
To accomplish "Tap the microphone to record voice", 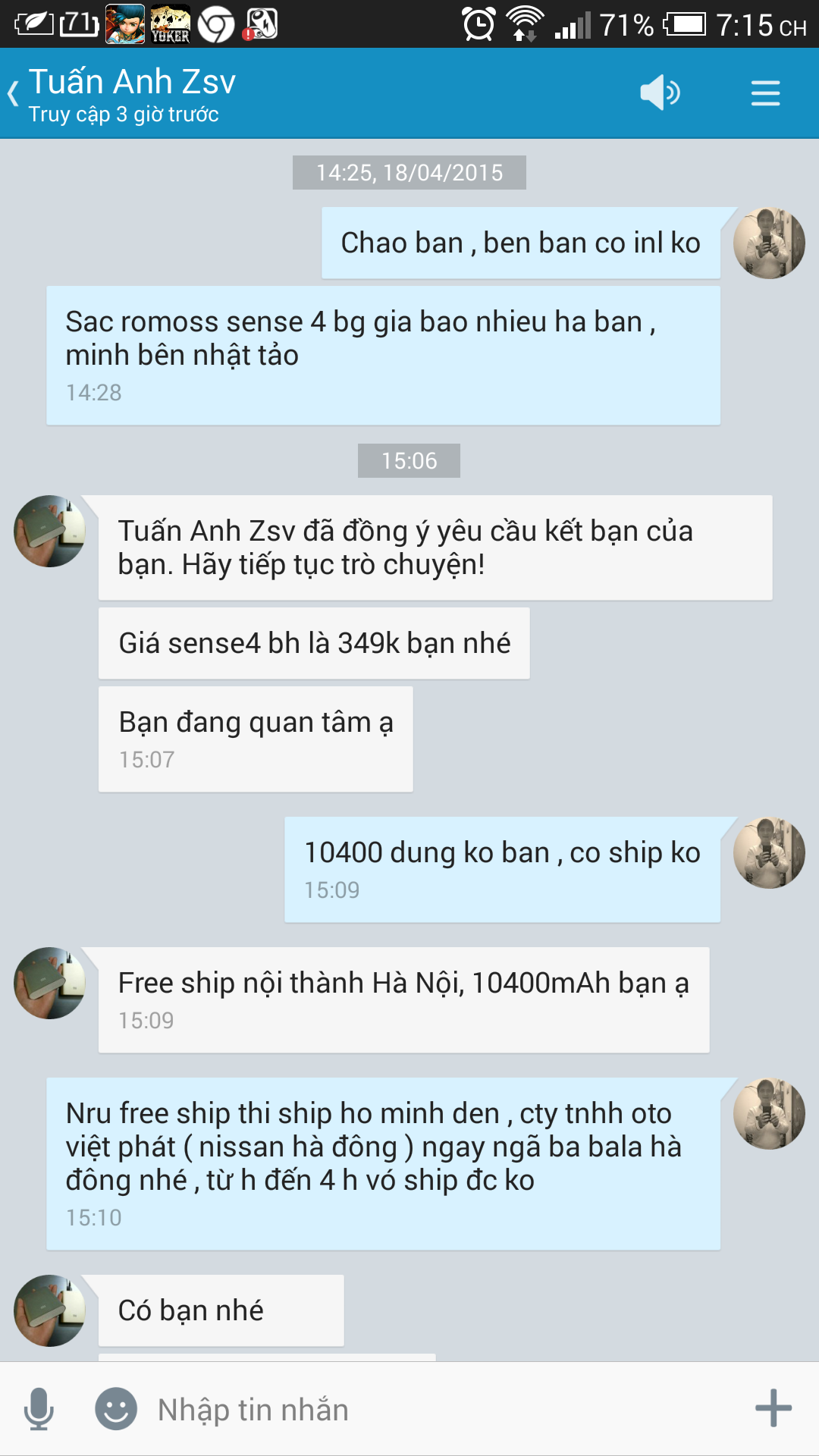I will 39,1409.
